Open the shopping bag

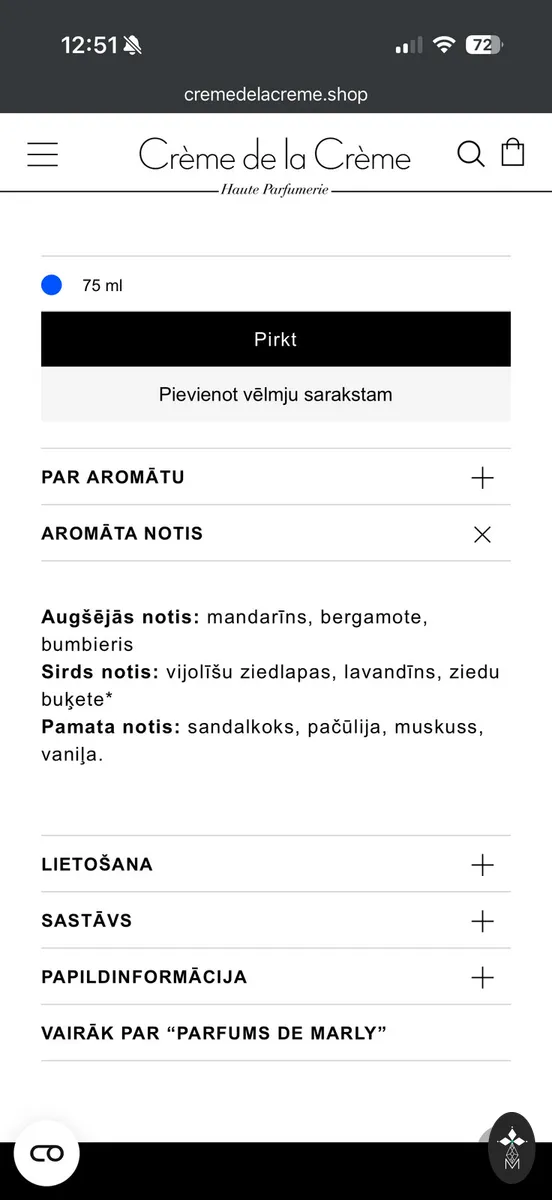point(512,152)
